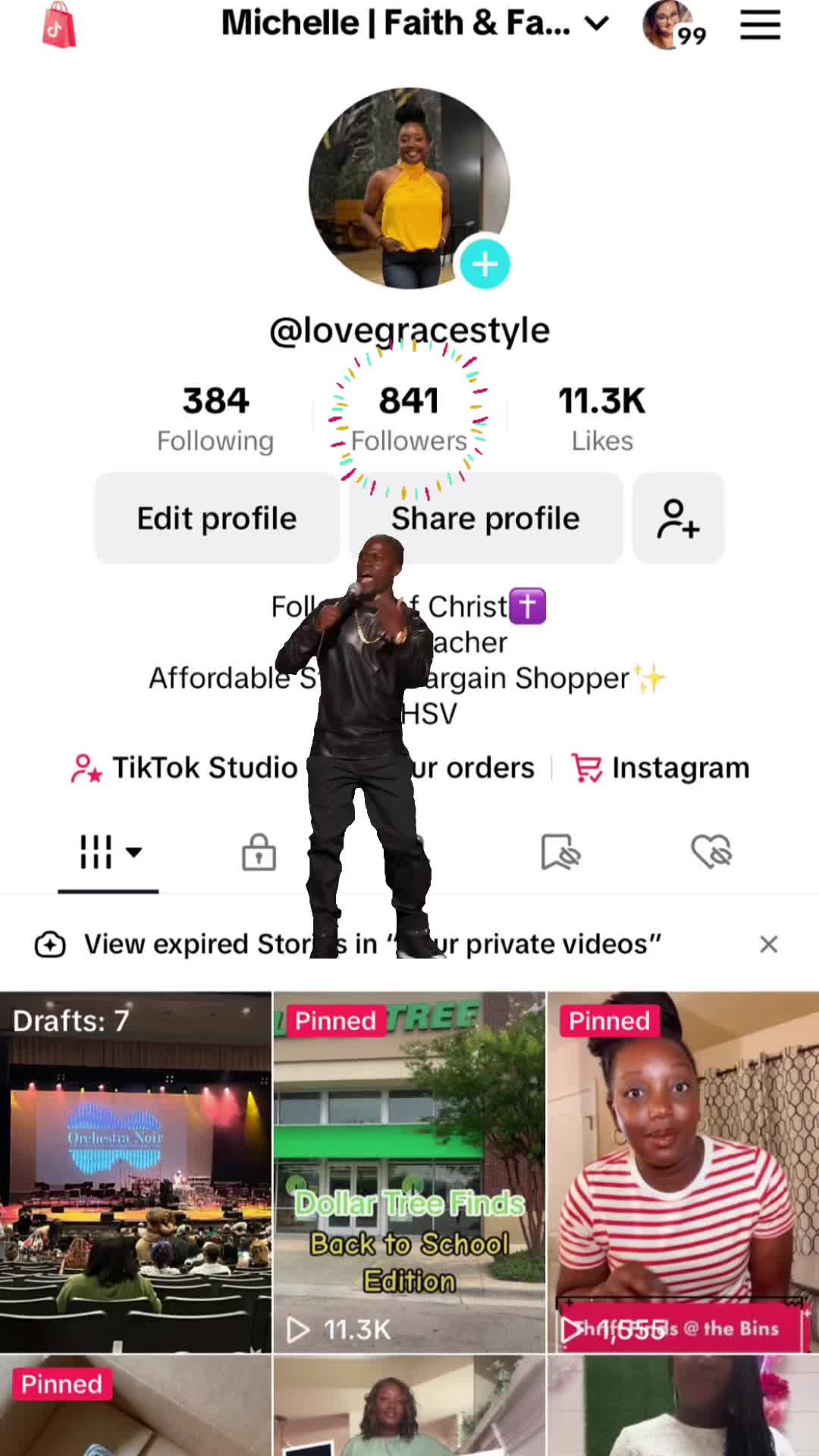Play the pinned Thrift Finds @ the Bins video
Image resolution: width=819 pixels, height=1456 pixels.
[x=682, y=1172]
